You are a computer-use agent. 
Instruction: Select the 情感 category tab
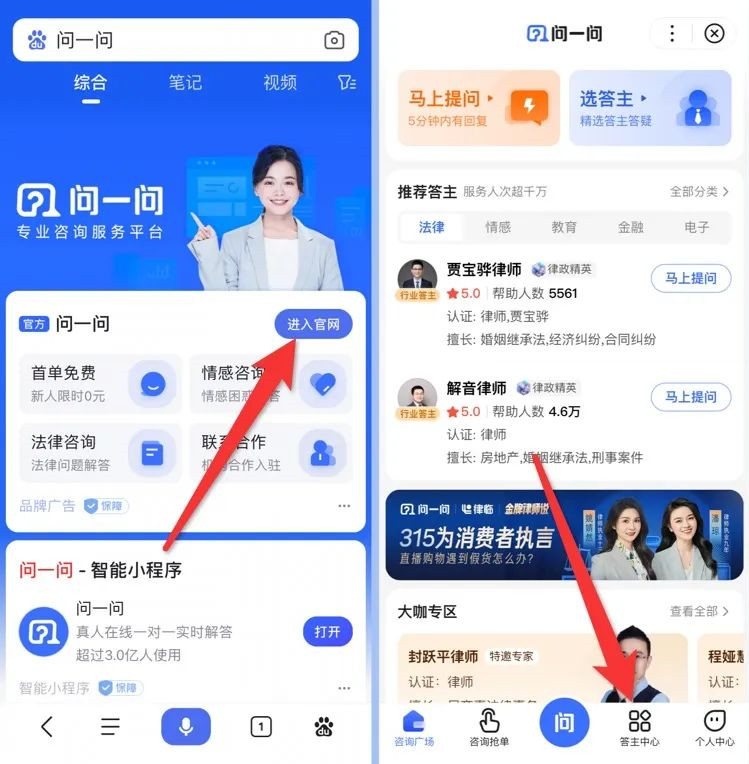click(x=498, y=227)
